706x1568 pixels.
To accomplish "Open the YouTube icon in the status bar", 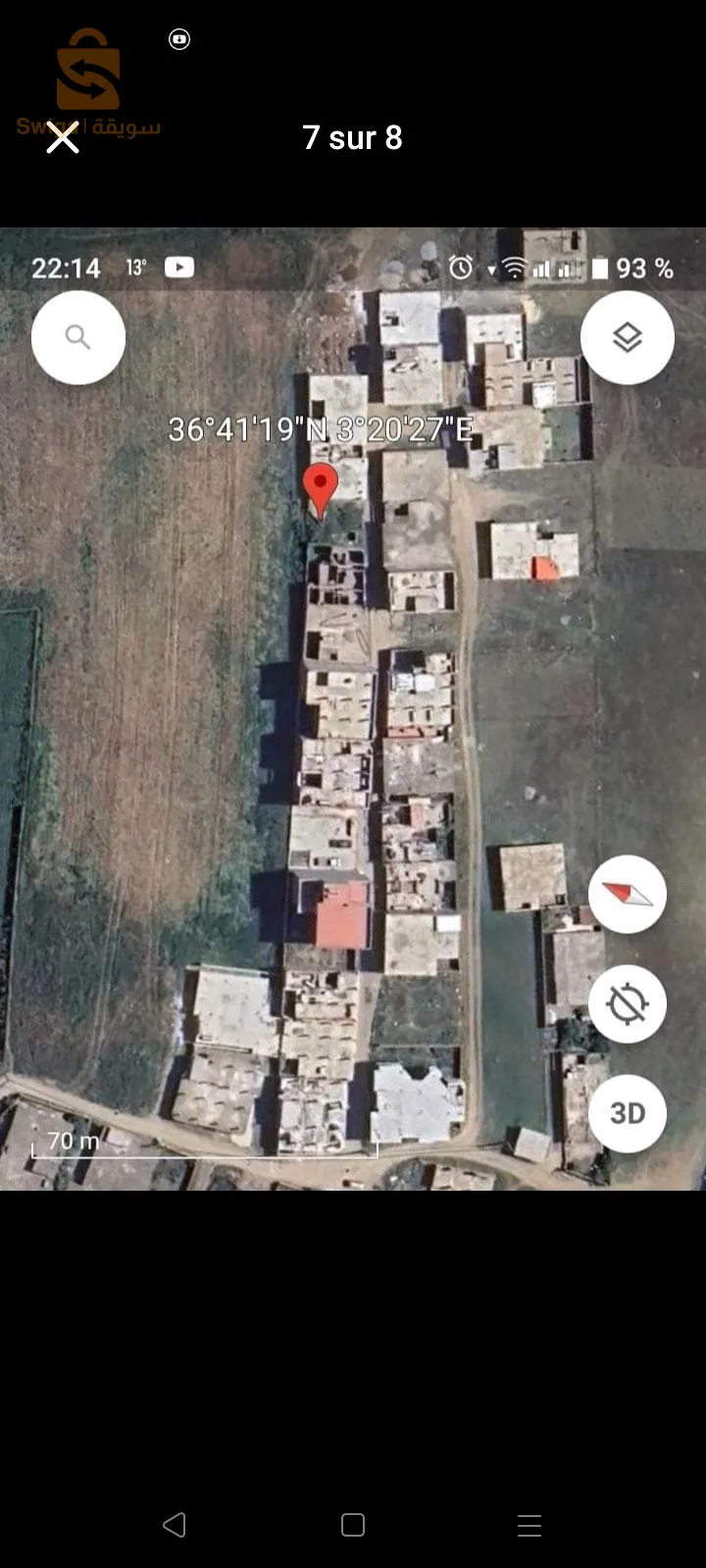I will 178,268.
